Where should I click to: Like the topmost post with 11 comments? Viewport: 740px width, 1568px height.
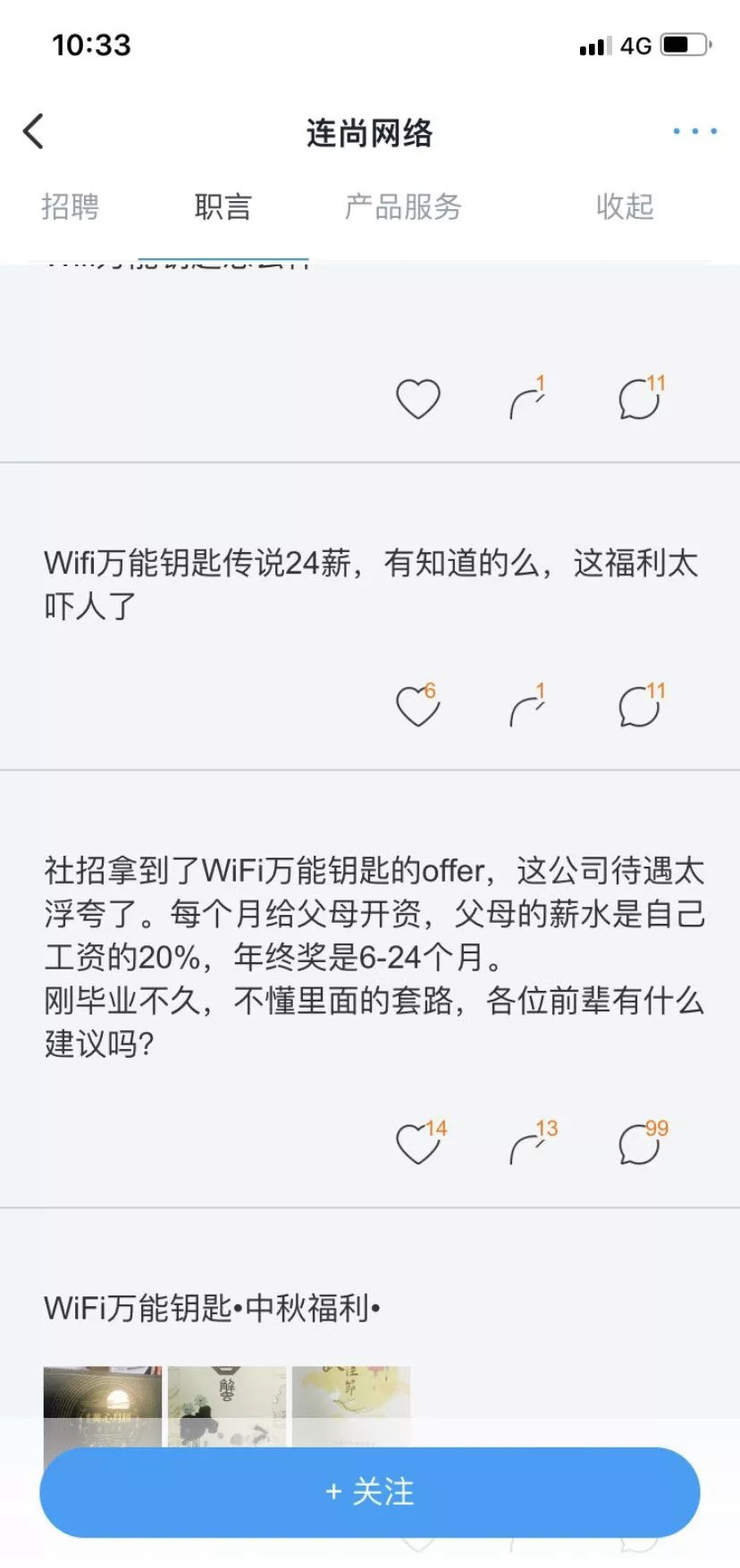pyautogui.click(x=417, y=399)
